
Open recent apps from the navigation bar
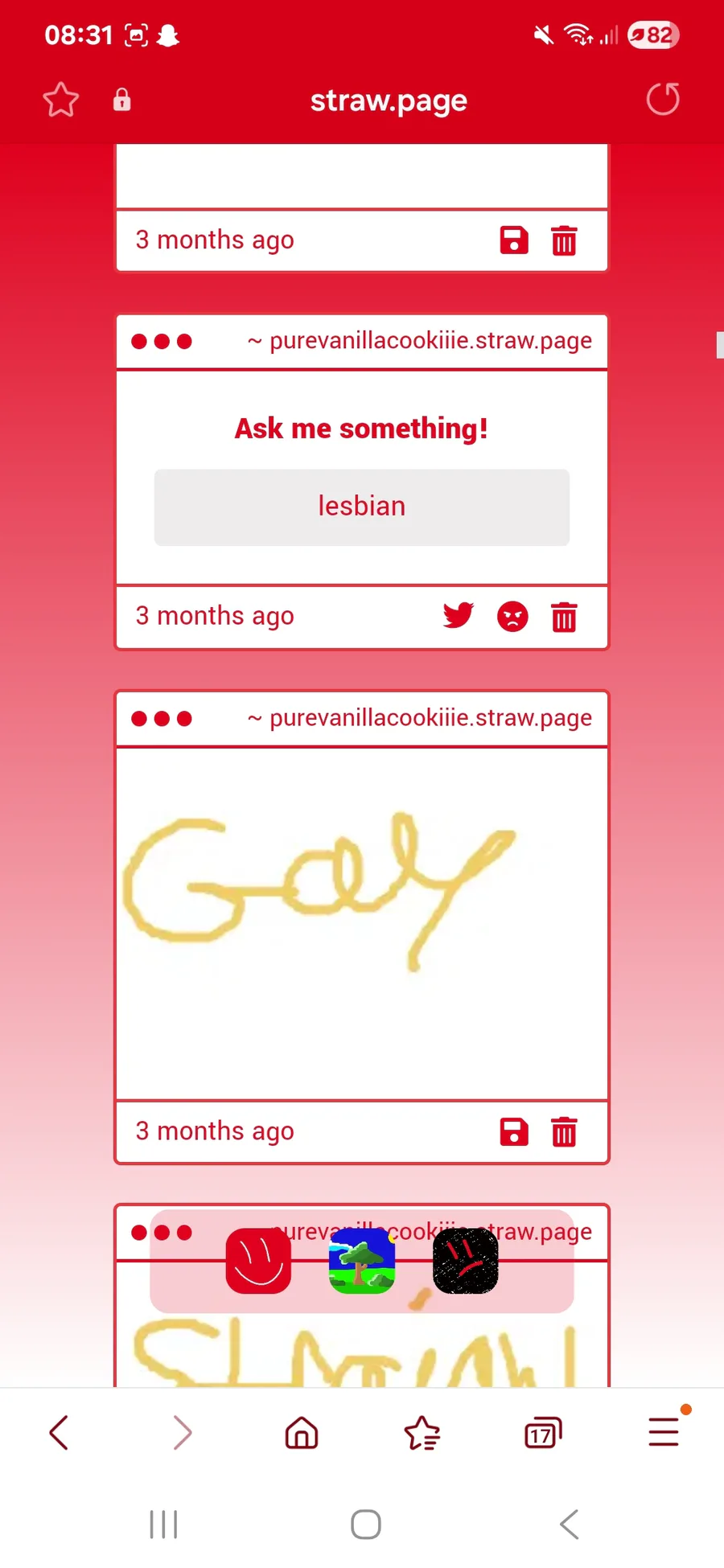coord(163,1524)
